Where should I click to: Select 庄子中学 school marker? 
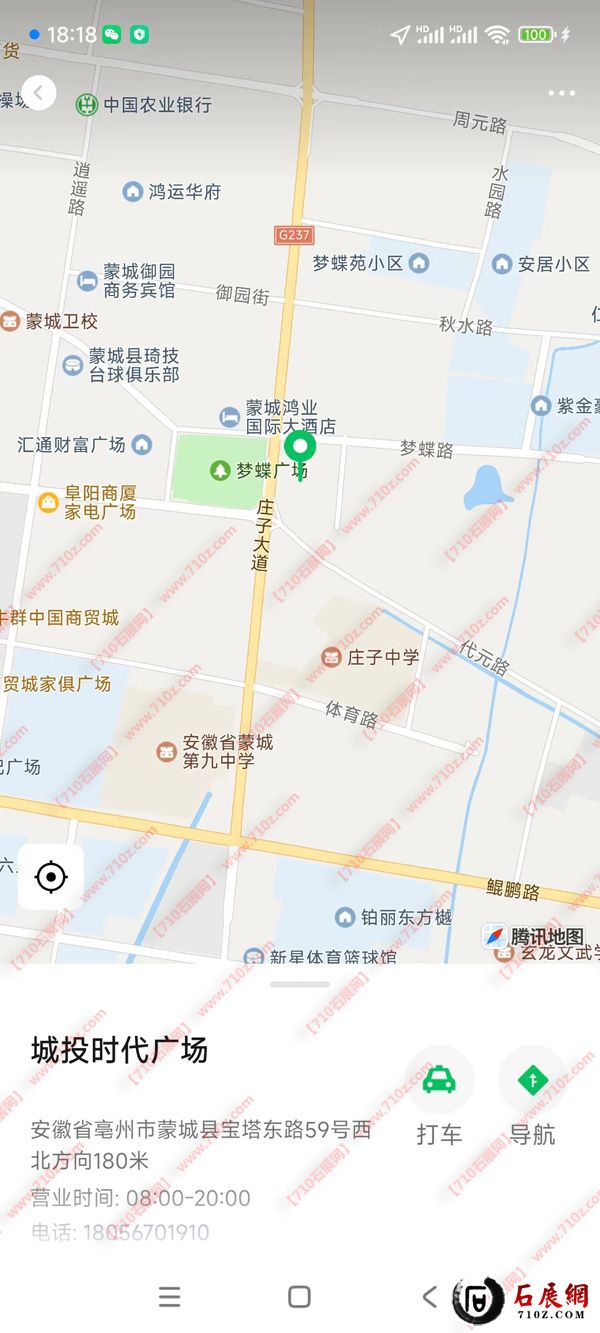(331, 657)
